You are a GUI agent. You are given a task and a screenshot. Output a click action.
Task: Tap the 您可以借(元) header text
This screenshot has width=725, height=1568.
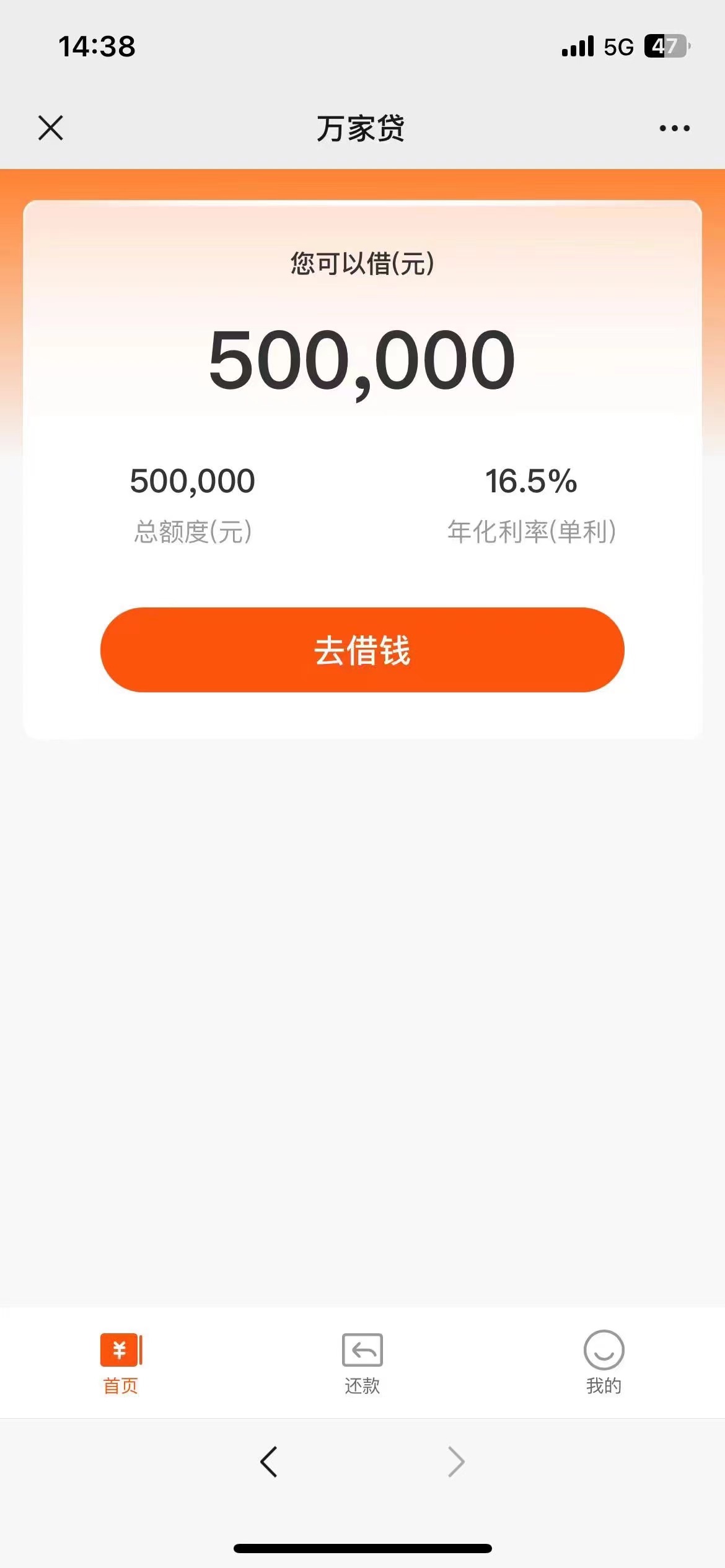[362, 263]
